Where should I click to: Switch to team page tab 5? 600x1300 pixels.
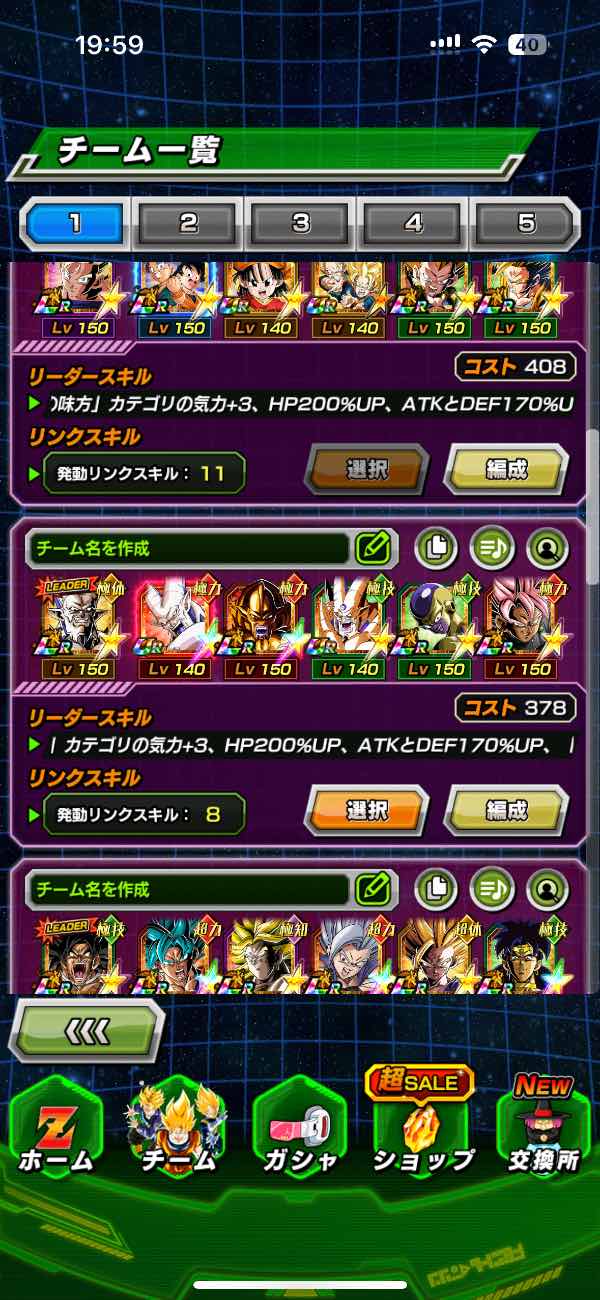(525, 223)
